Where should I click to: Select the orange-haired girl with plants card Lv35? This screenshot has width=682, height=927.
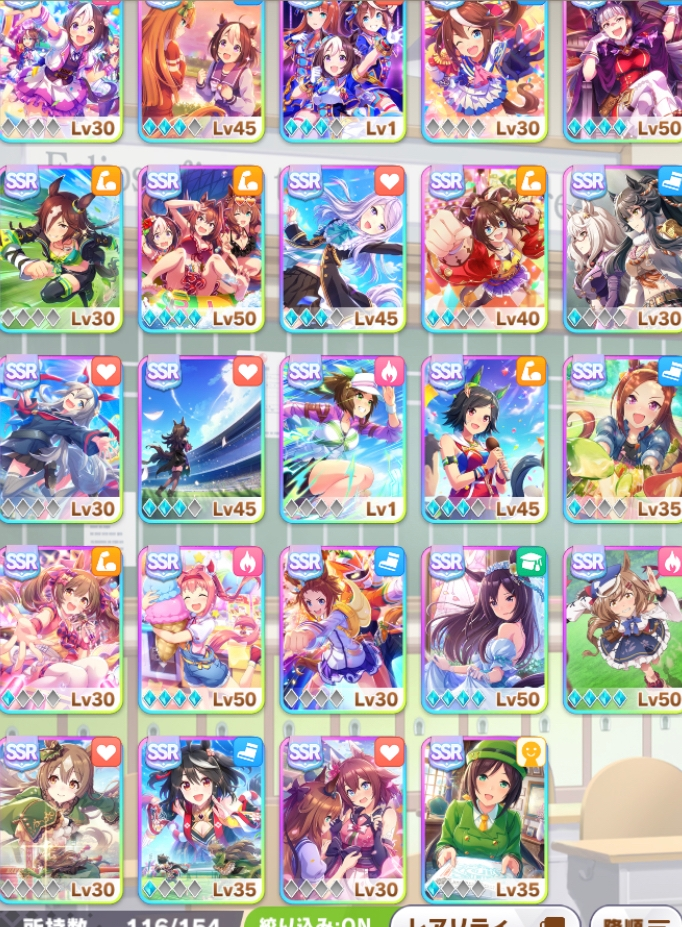[x=624, y=439]
